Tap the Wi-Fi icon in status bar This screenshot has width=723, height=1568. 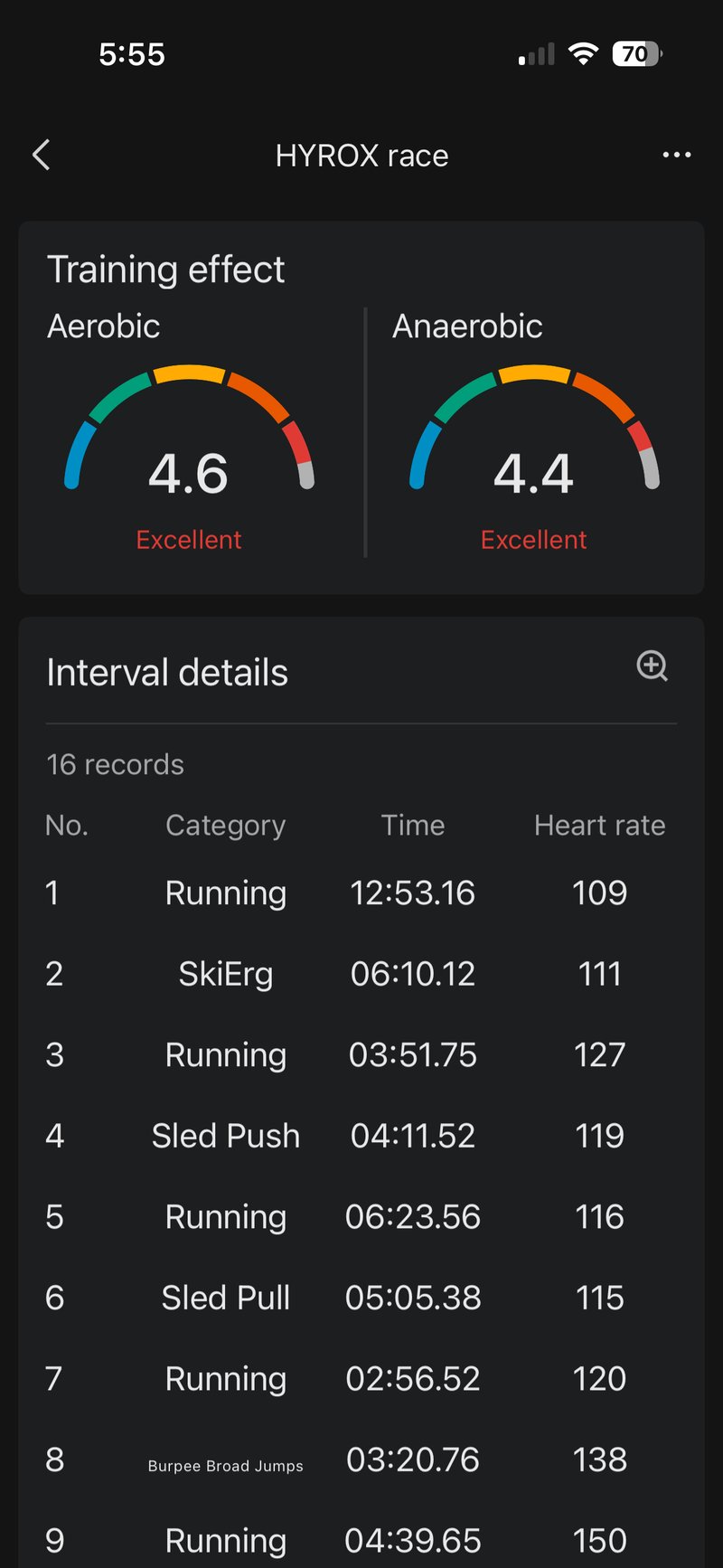(584, 54)
